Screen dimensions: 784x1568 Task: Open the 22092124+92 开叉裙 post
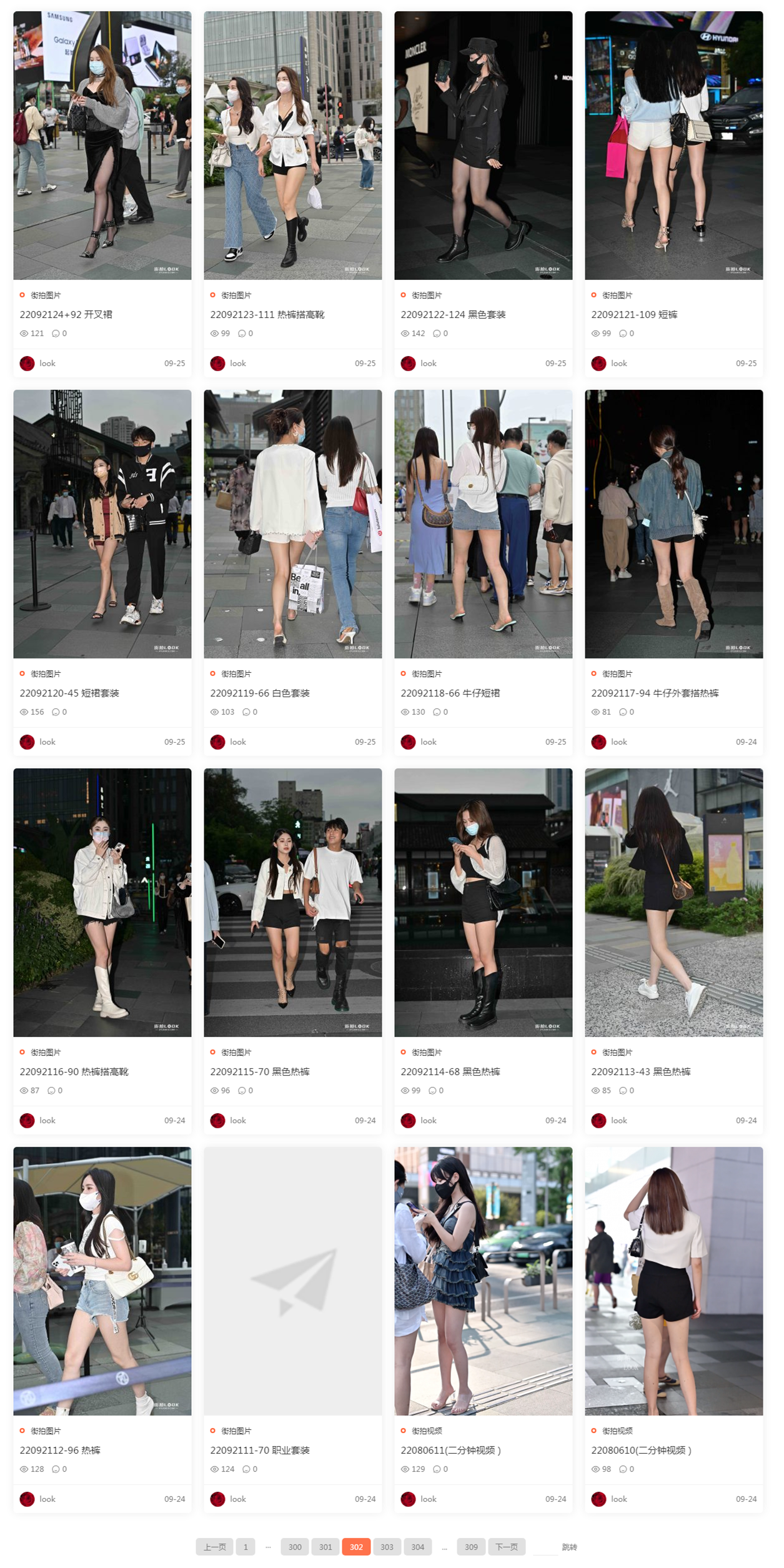(x=66, y=314)
